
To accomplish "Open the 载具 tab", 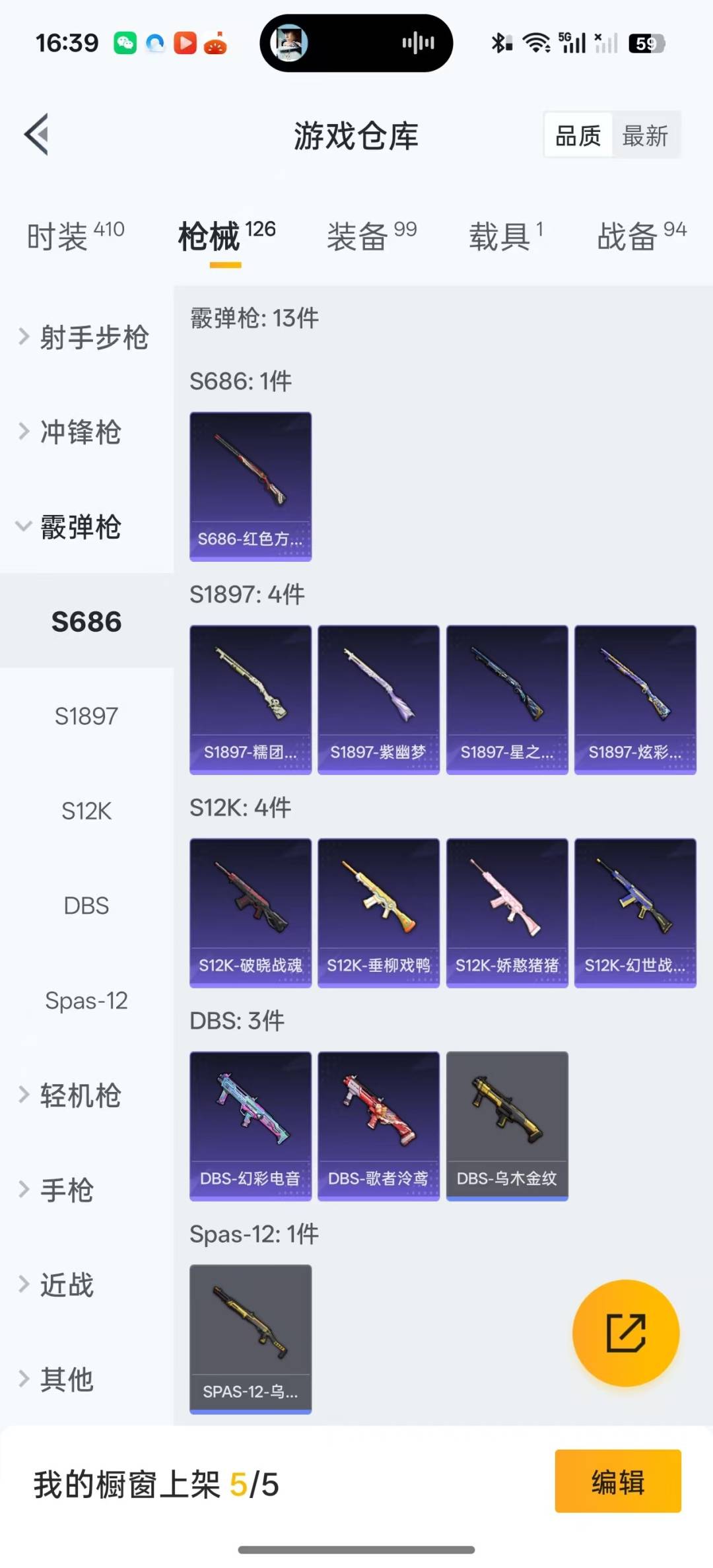I will click(506, 236).
